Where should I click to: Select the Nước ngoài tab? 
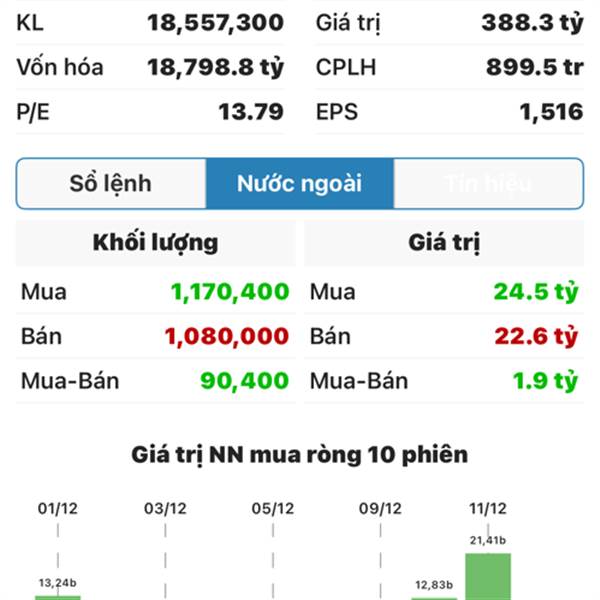pos(299,184)
